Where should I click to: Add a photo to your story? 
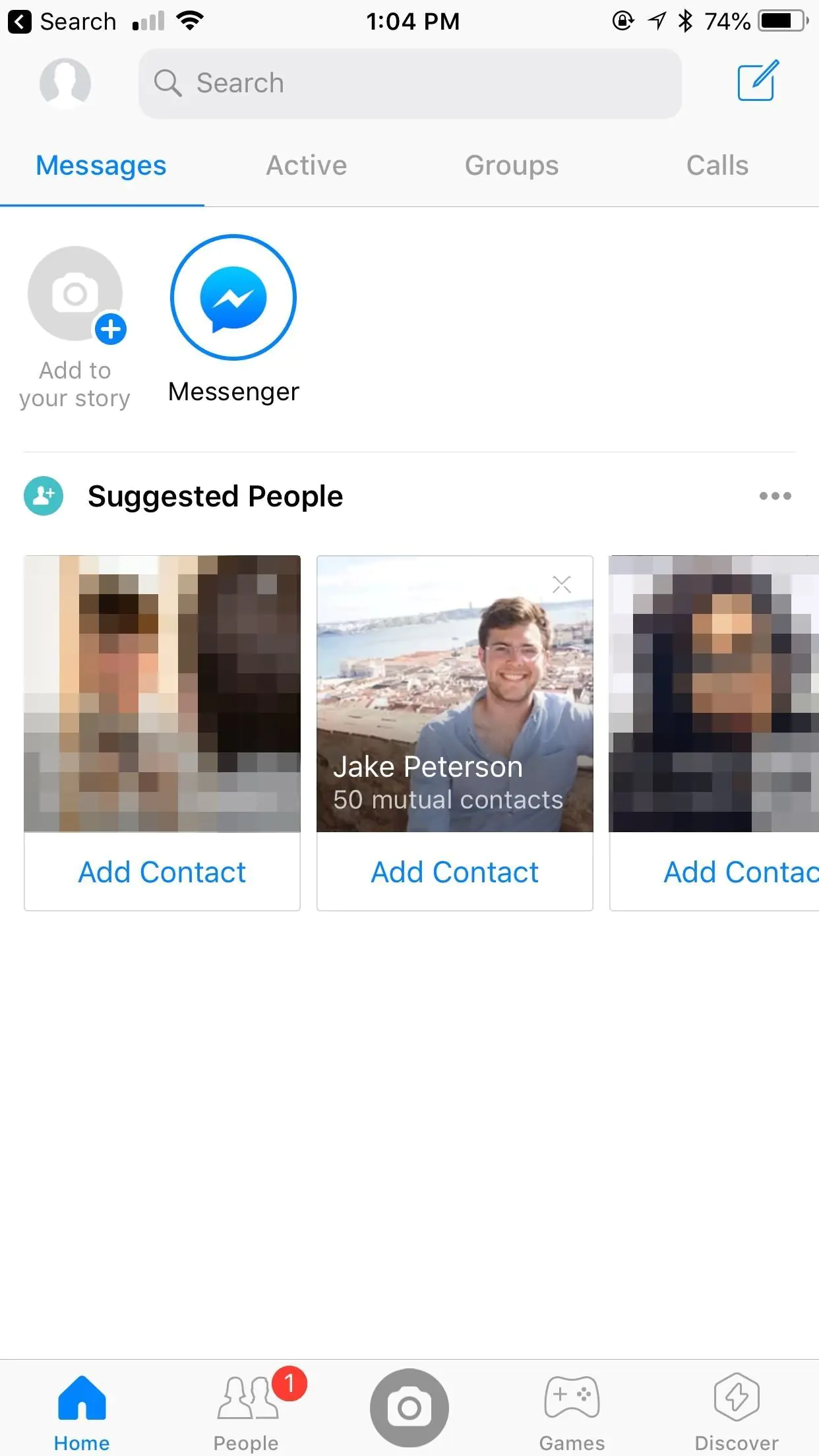point(75,295)
